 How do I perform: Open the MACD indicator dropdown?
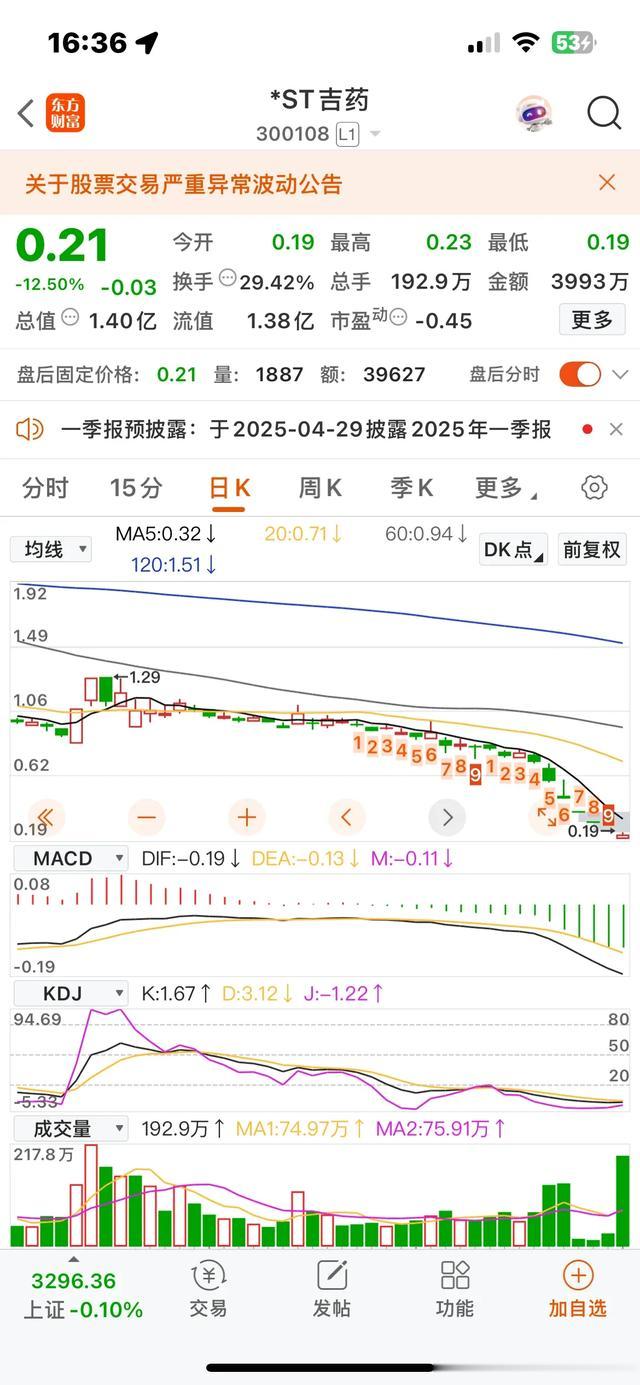70,858
